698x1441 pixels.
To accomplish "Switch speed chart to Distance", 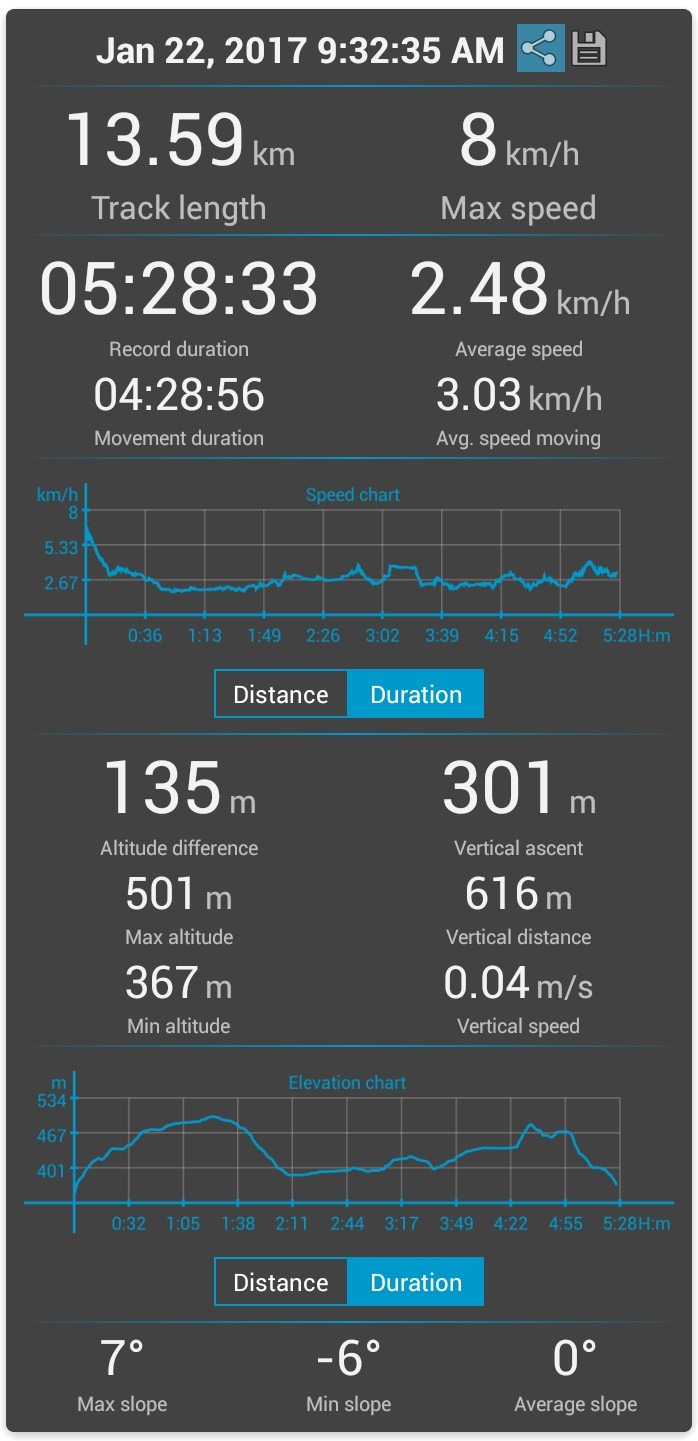I will 281,694.
